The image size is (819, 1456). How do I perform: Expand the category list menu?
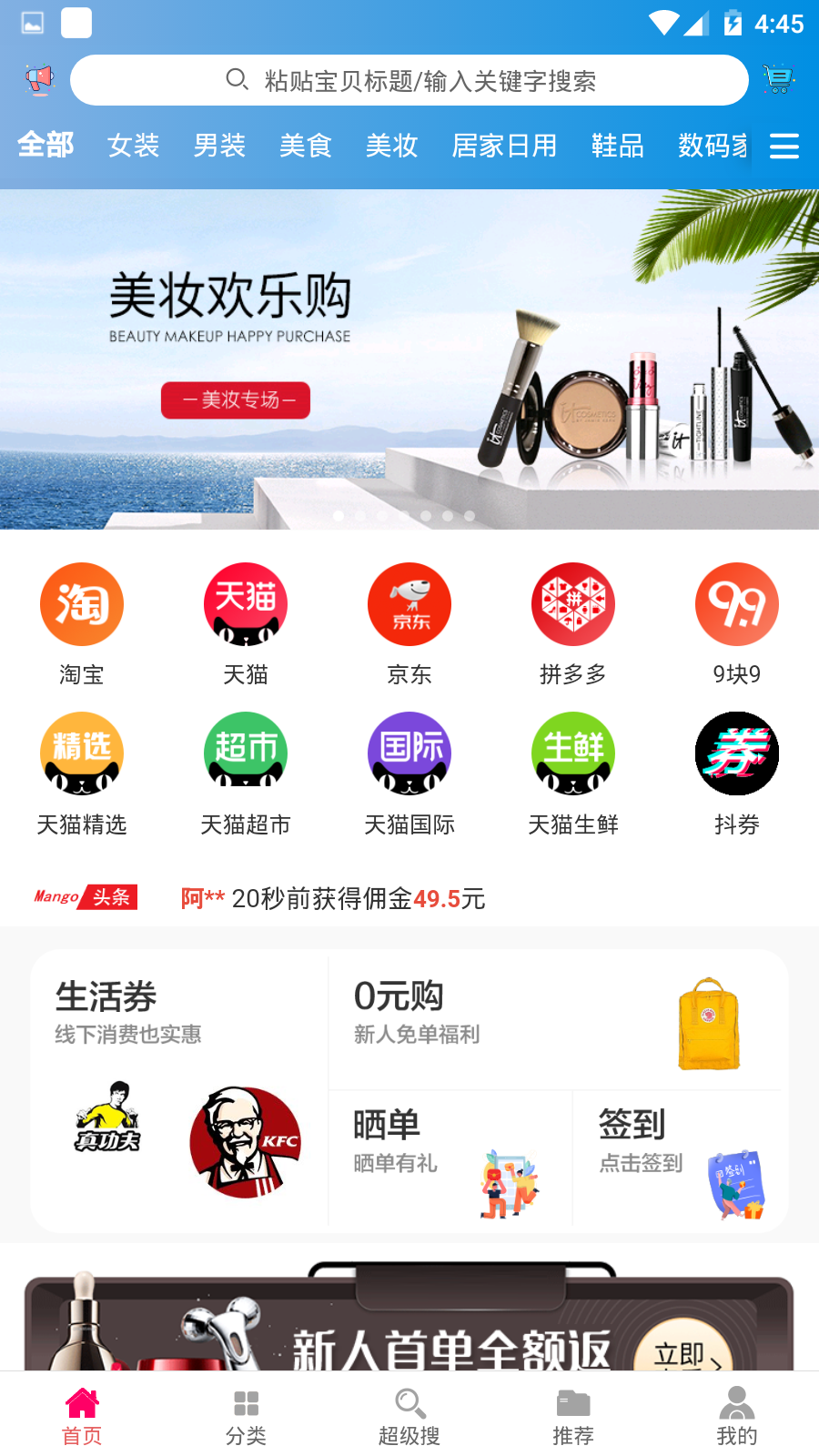click(x=784, y=146)
